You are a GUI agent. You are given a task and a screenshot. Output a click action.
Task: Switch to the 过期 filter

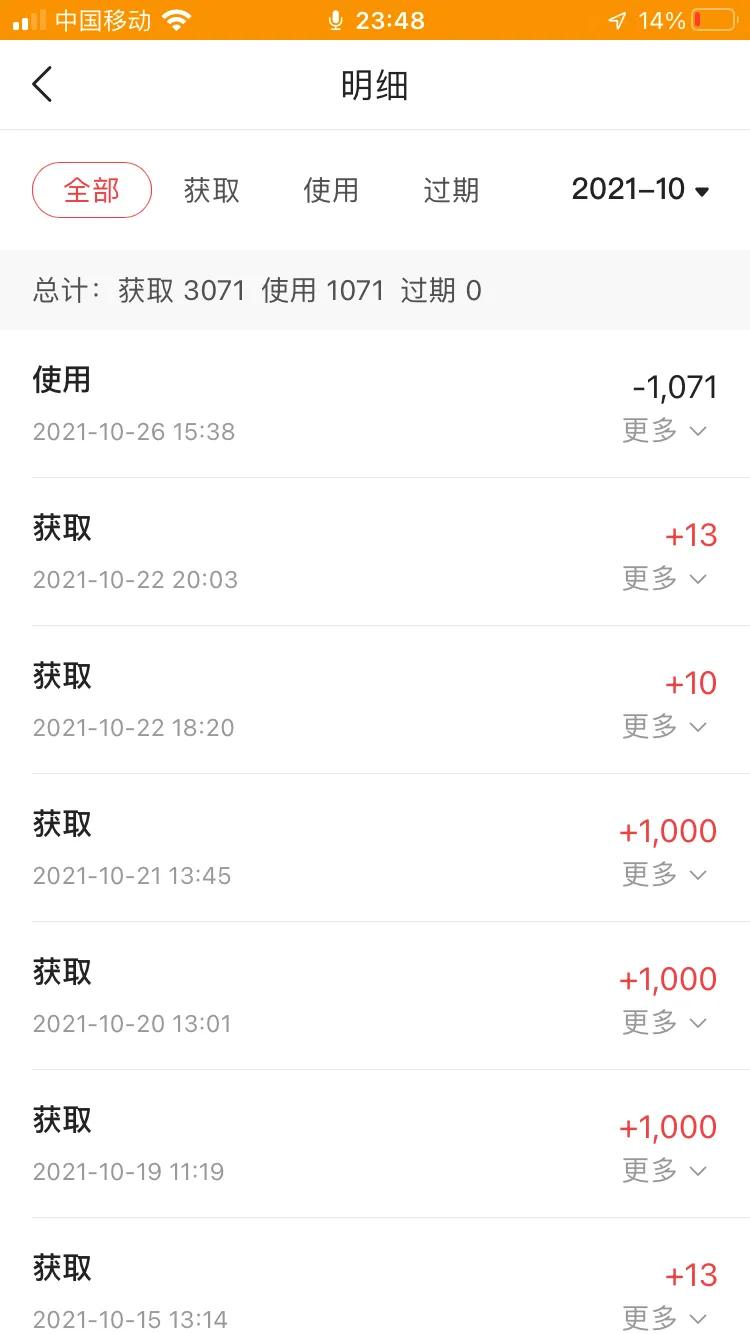tap(451, 190)
